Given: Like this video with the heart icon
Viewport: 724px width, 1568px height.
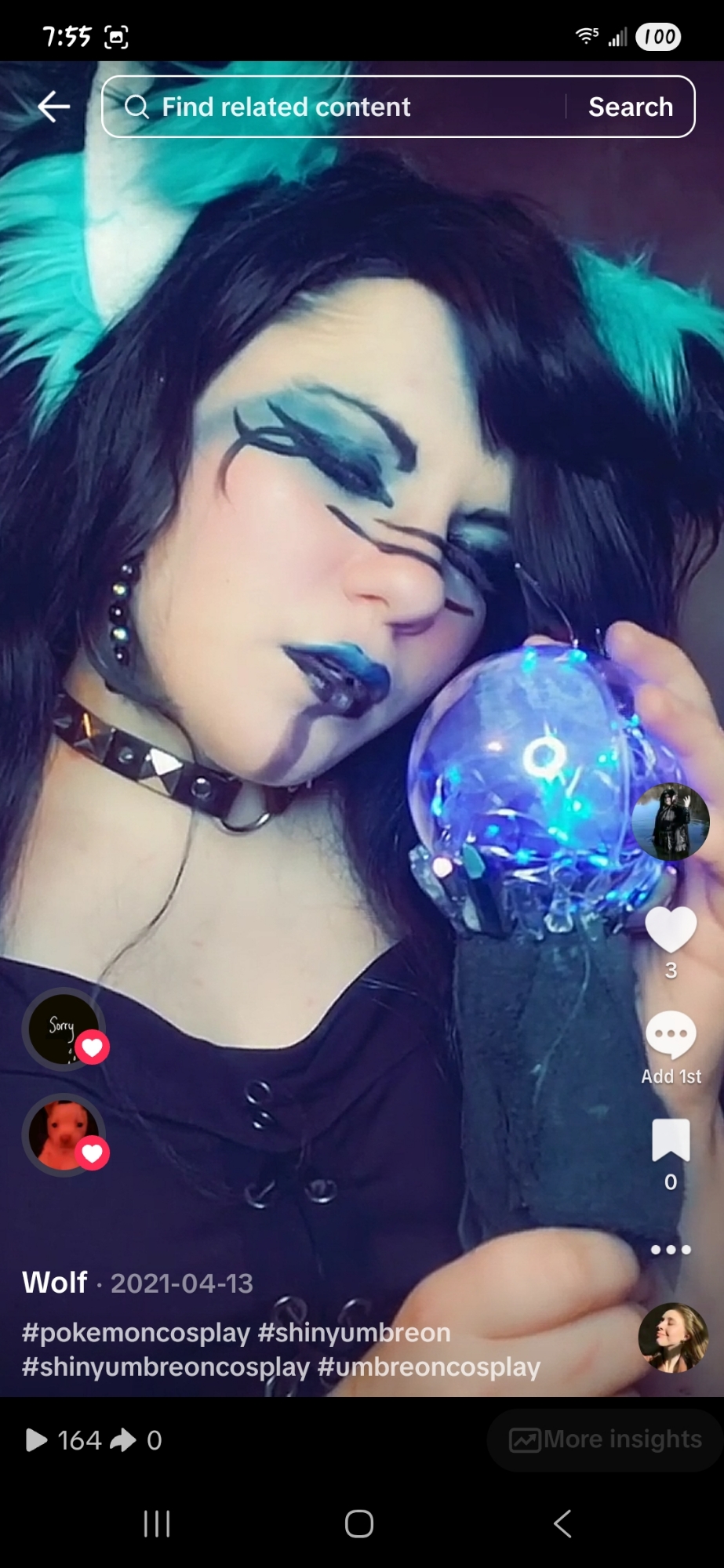Looking at the screenshot, I should (671, 929).
